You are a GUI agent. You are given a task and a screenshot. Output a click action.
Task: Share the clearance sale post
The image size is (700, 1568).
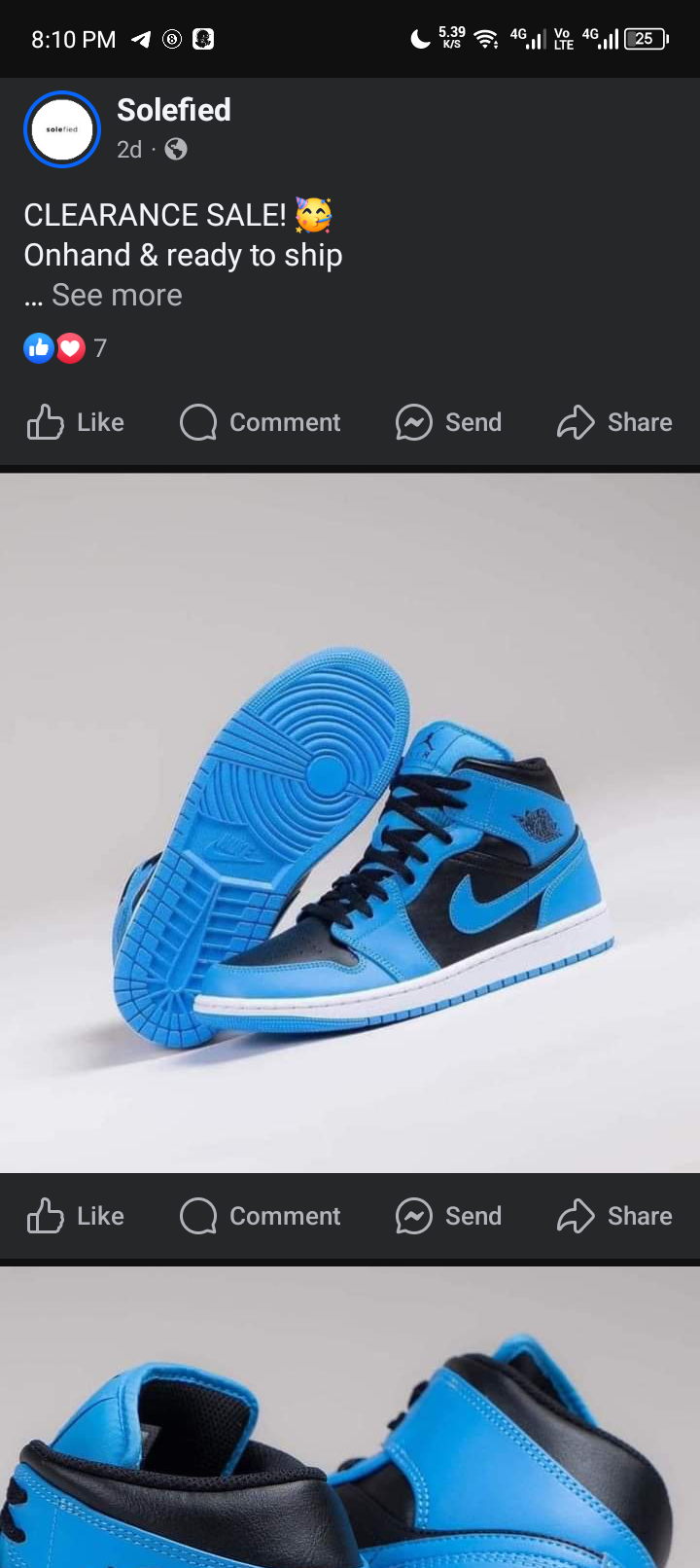point(614,422)
